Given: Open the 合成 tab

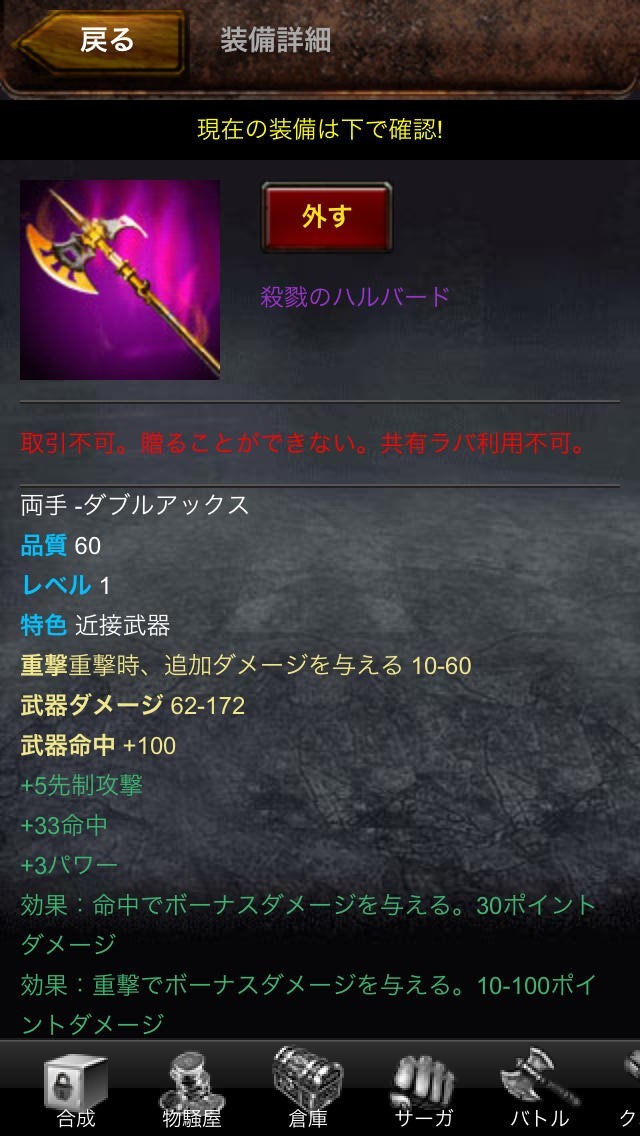Looking at the screenshot, I should tap(76, 1091).
